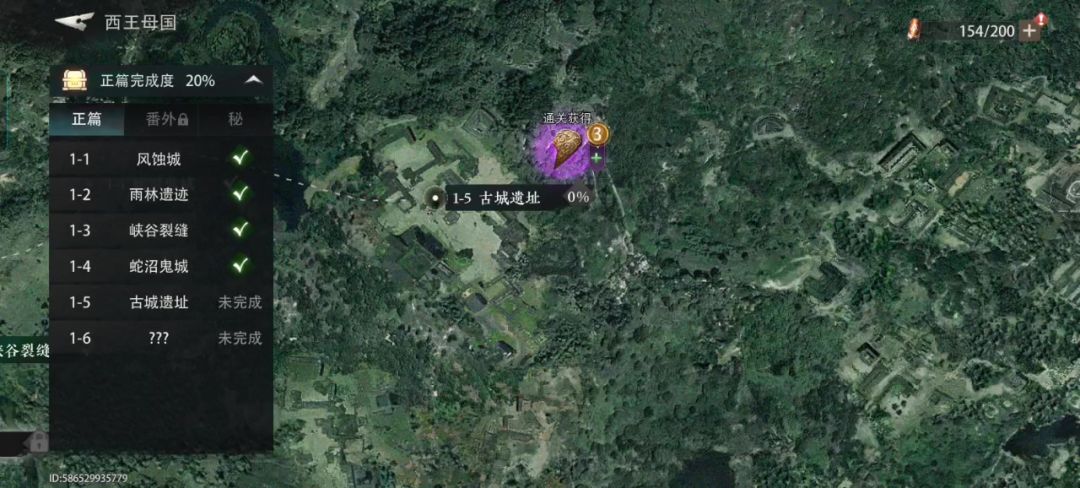Select stage 1-2 雨林遗迹
Viewport: 1080px width, 488px height.
[x=160, y=194]
